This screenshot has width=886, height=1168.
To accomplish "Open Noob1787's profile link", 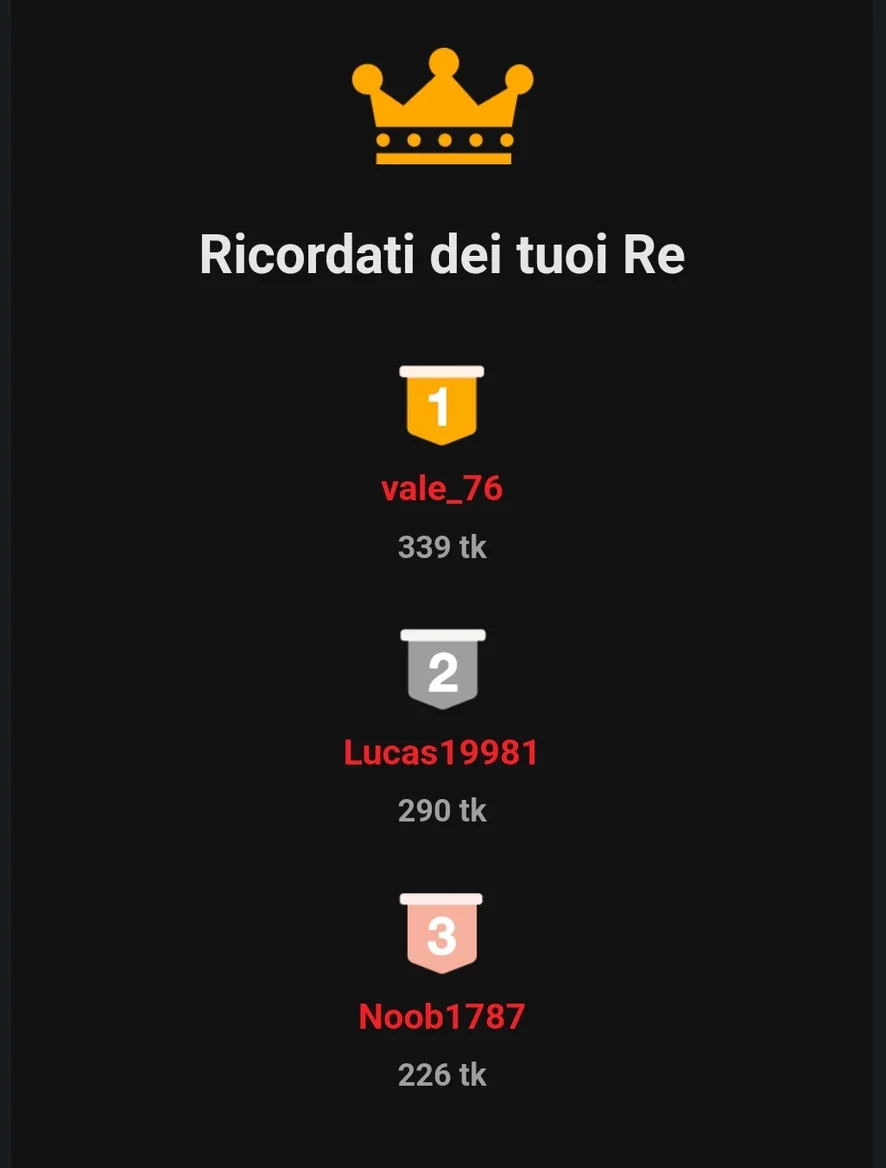I will 441,1016.
